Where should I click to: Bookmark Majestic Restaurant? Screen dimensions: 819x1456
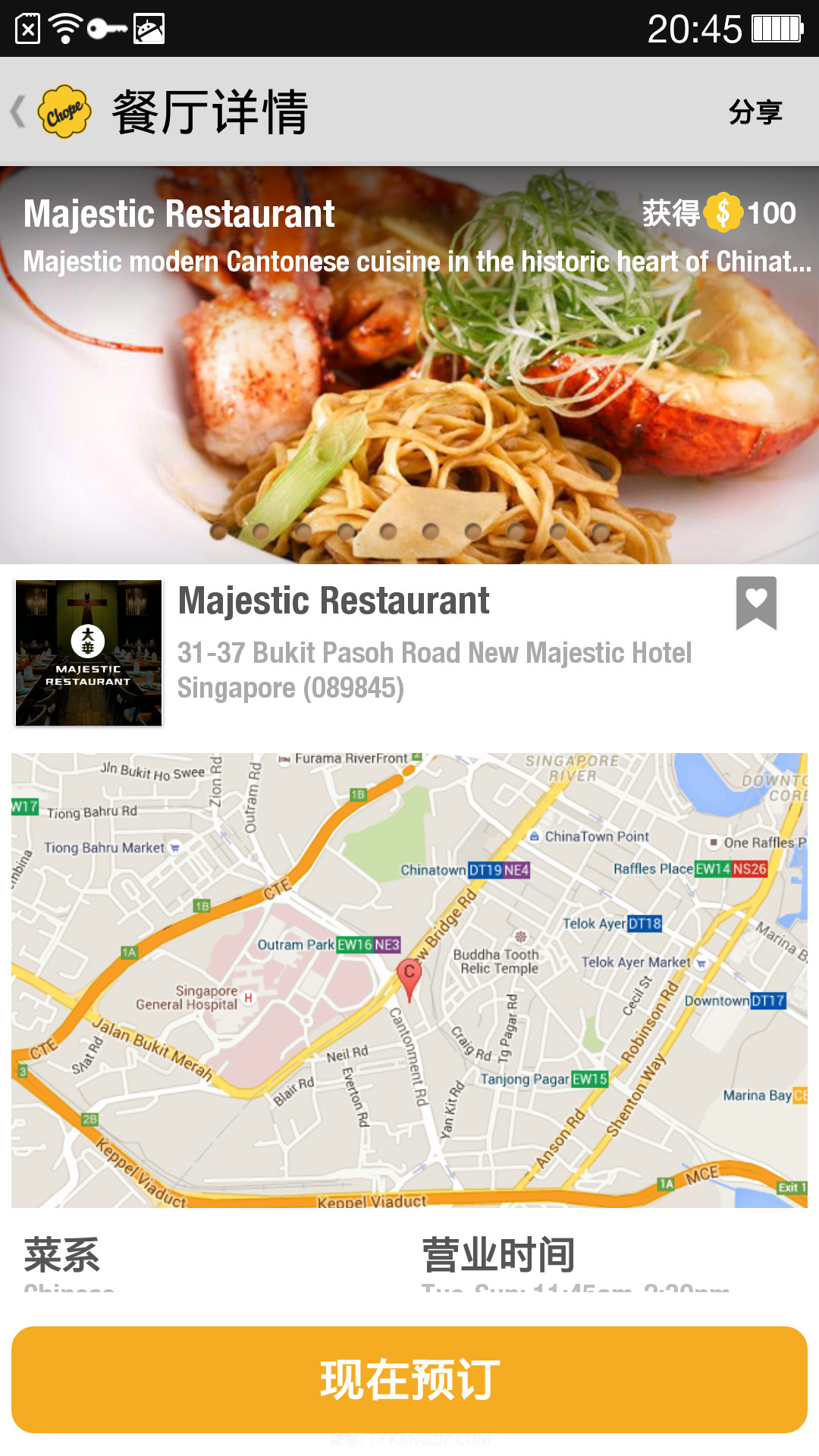756,603
